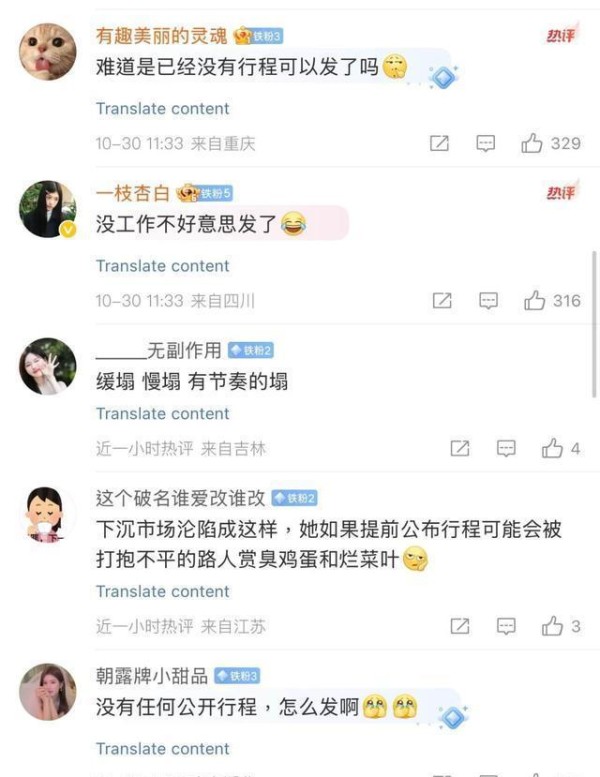Translate the comment starting with 下沉市场
600x777 pixels.
pos(163,591)
